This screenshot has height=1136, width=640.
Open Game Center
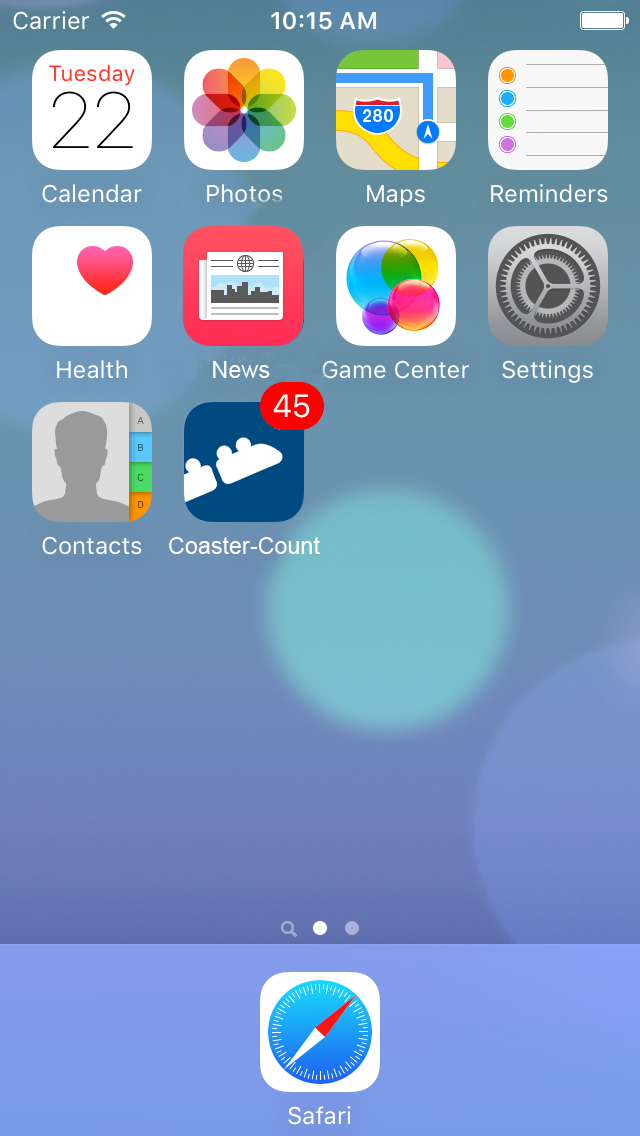point(396,286)
